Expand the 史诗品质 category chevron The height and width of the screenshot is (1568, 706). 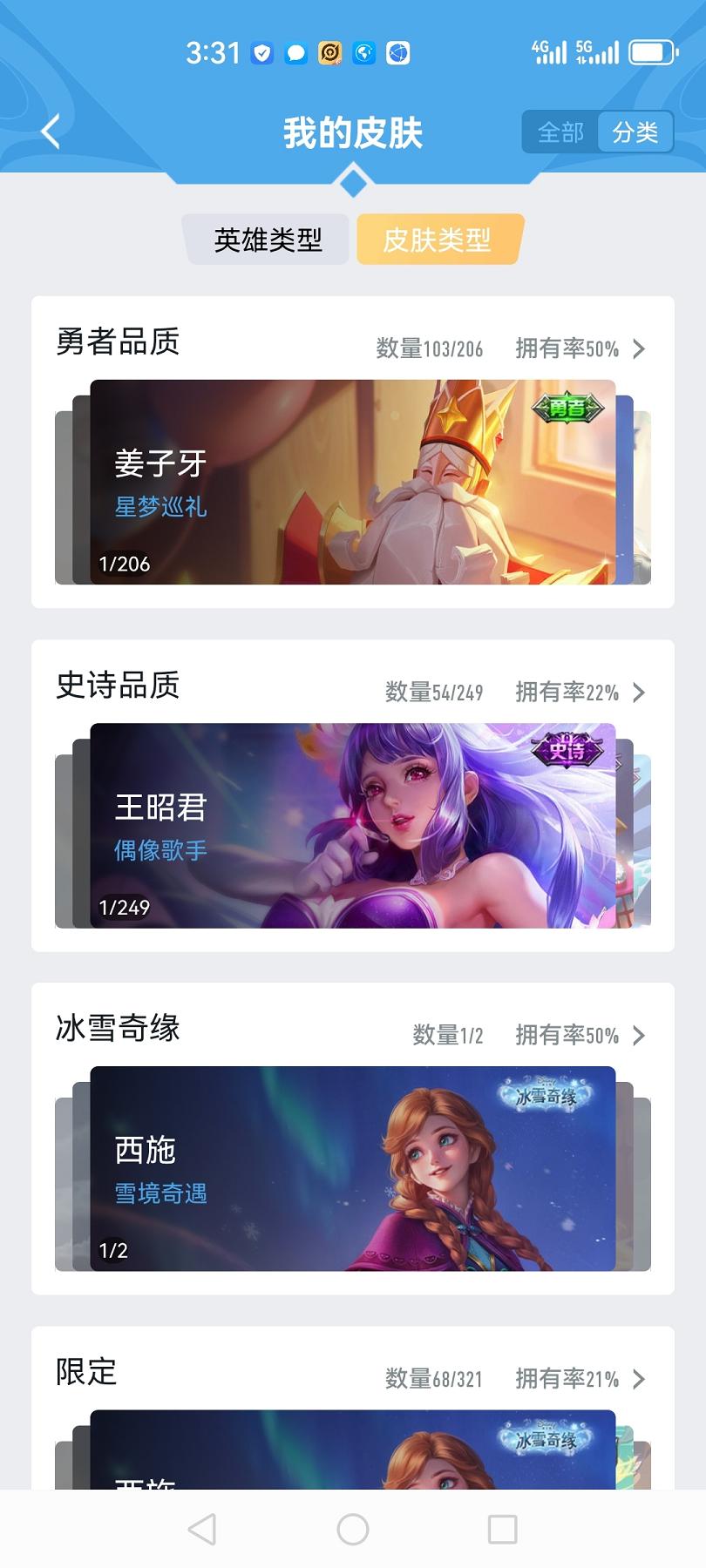click(x=639, y=693)
